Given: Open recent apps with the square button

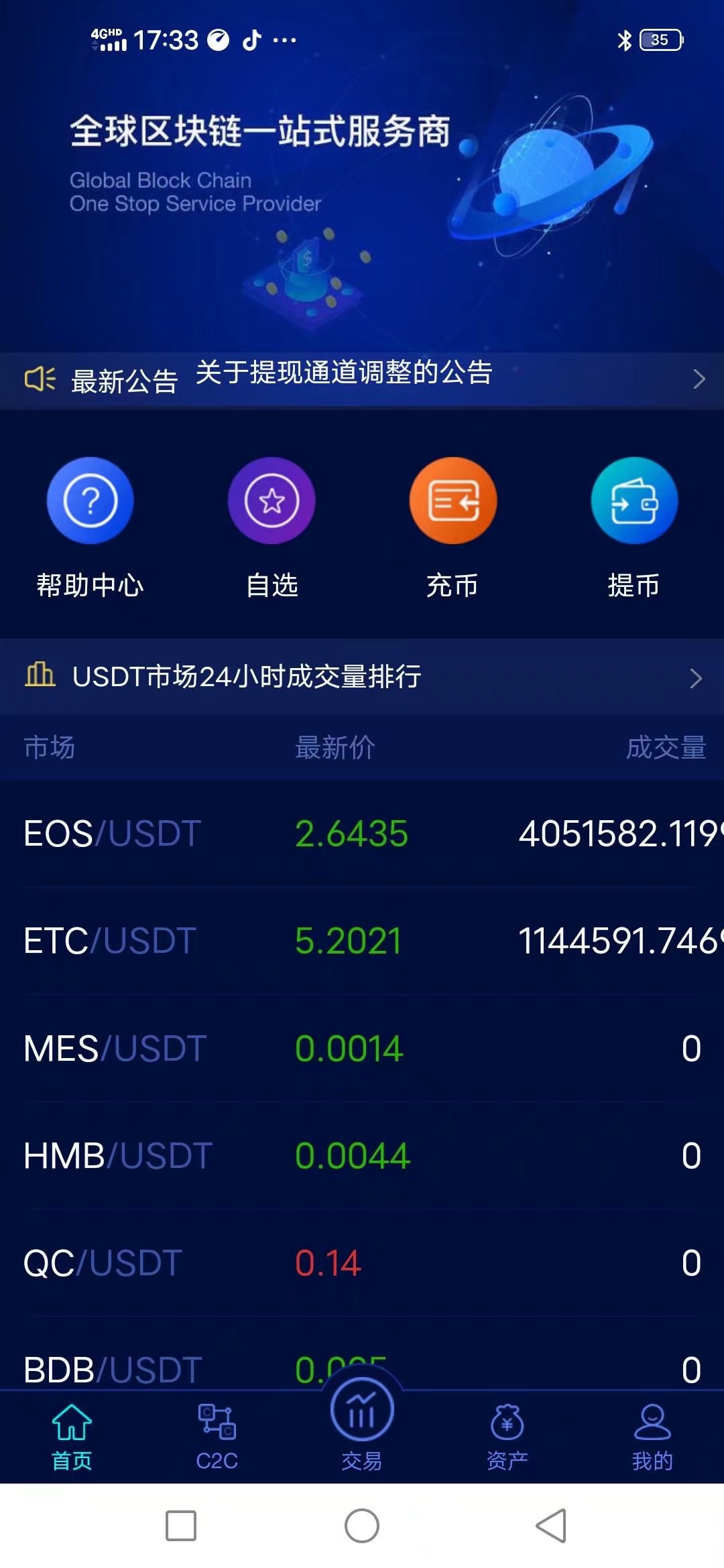Looking at the screenshot, I should 181,1526.
